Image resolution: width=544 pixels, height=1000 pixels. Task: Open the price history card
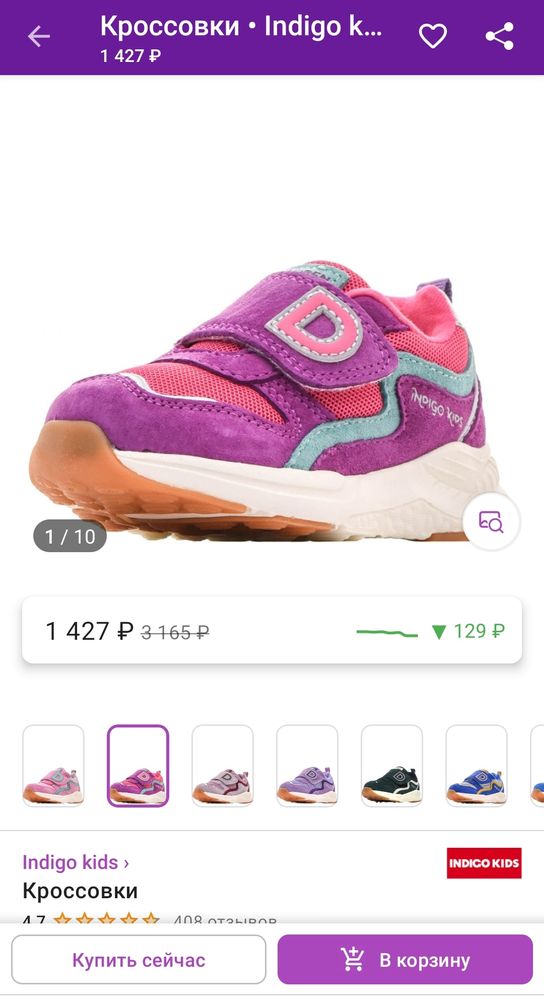(272, 630)
